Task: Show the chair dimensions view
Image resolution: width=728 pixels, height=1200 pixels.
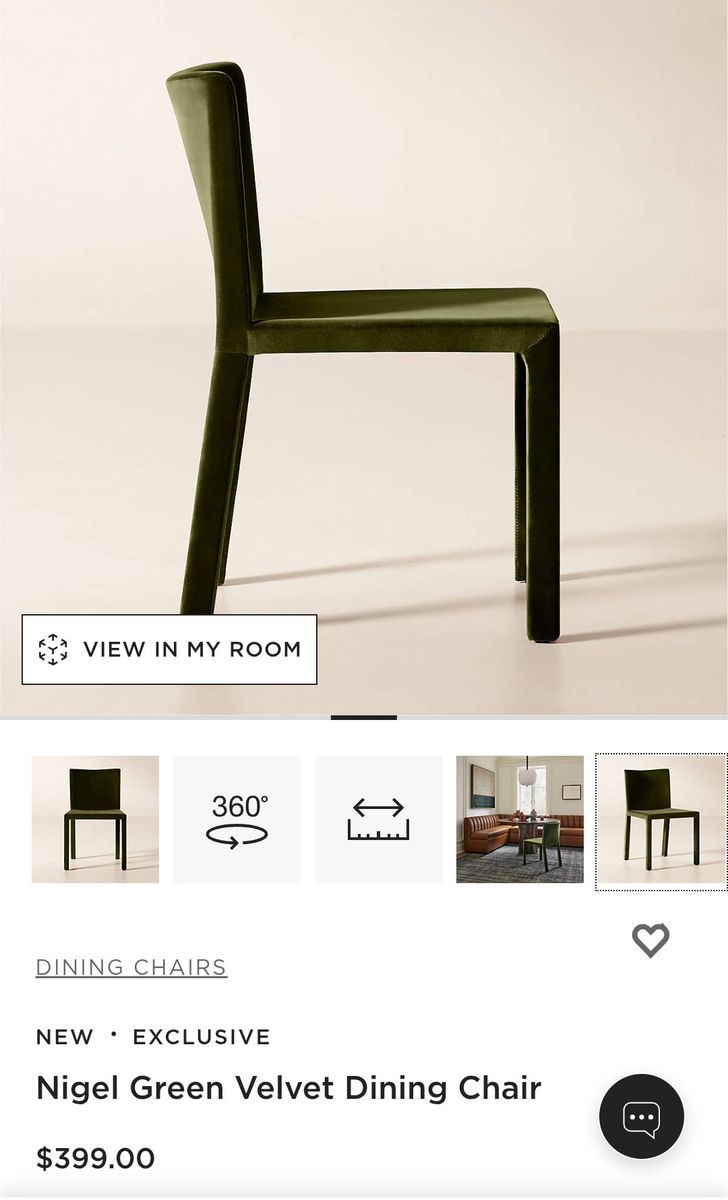Action: pyautogui.click(x=378, y=819)
